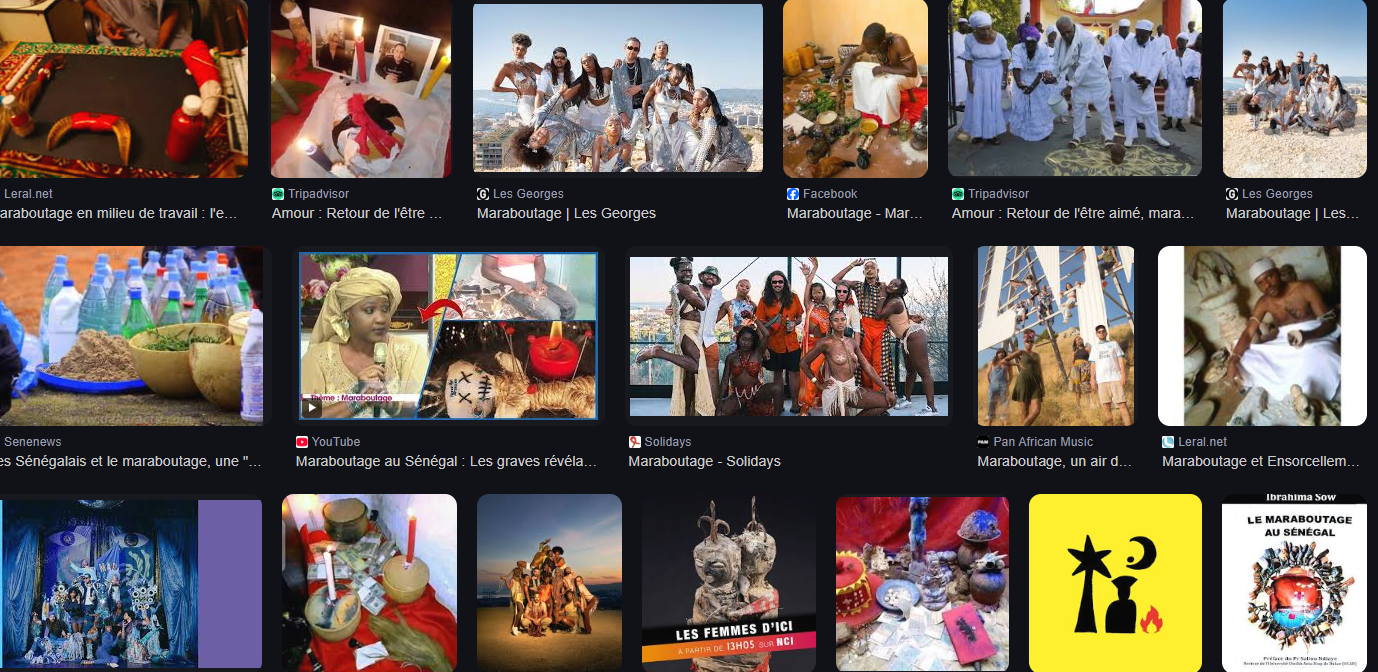Open the yellow image with black symbols
The height and width of the screenshot is (672, 1378).
(x=1115, y=582)
